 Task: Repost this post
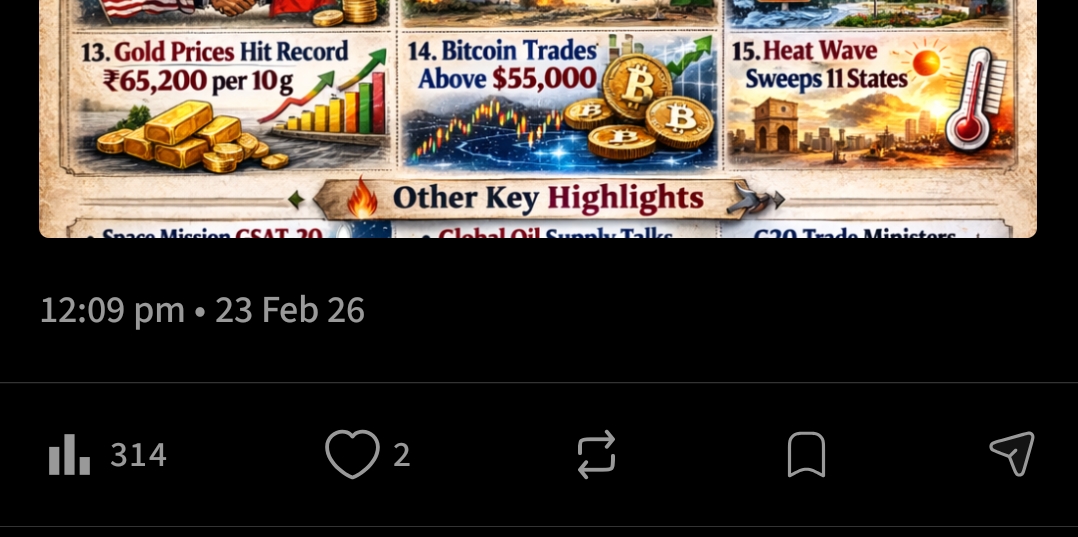[596, 455]
